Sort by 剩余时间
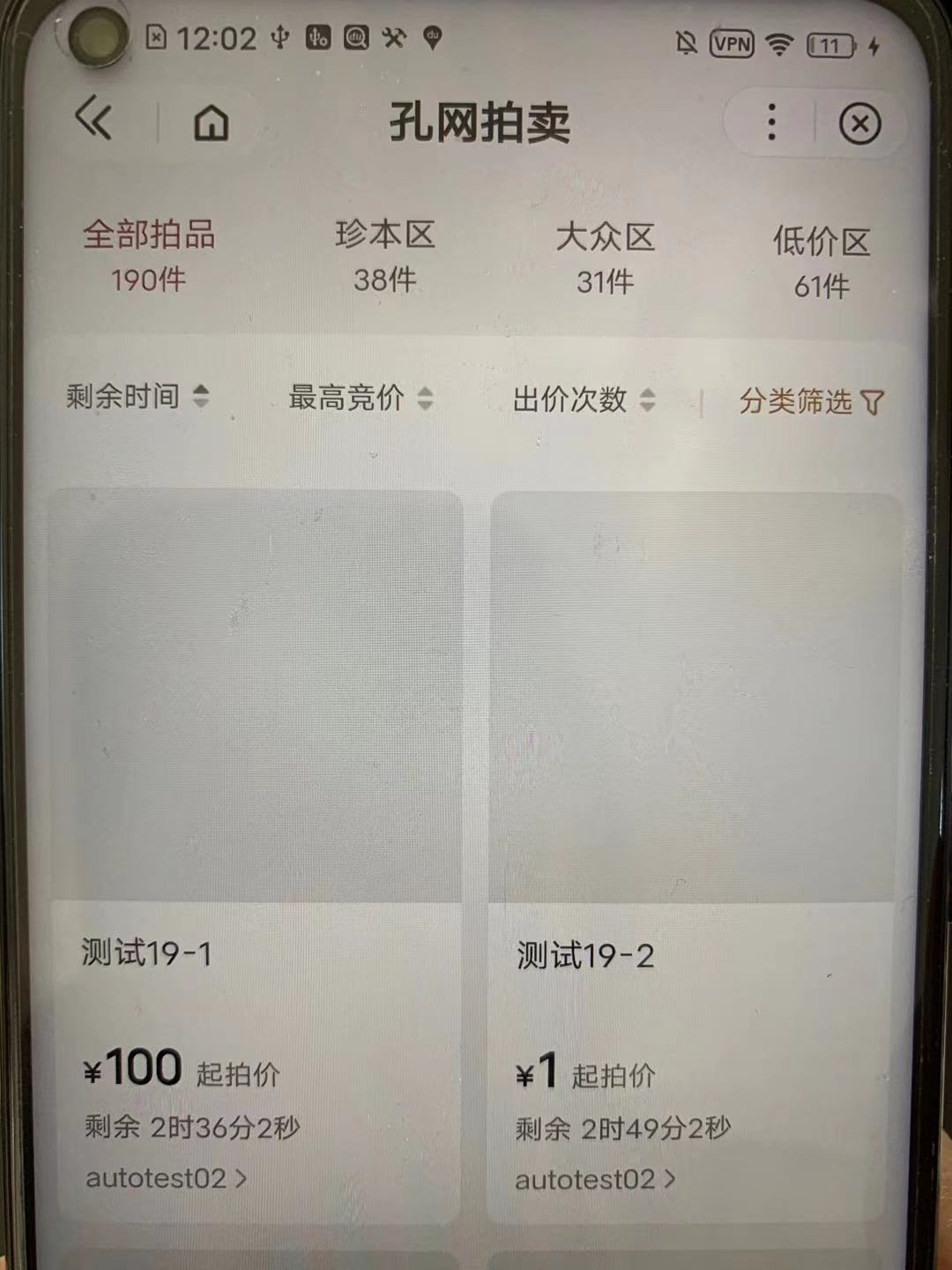Viewport: 952px width, 1270px height. [138, 396]
